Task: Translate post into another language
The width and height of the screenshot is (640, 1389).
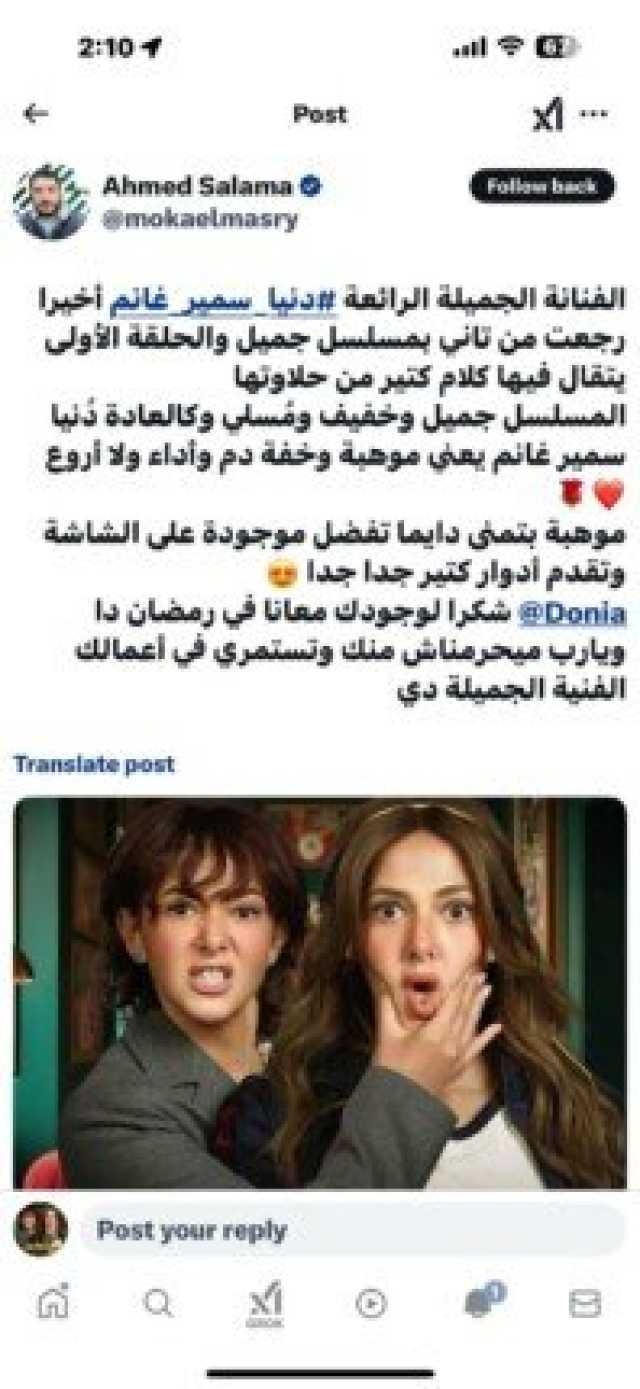Action: 94,764
